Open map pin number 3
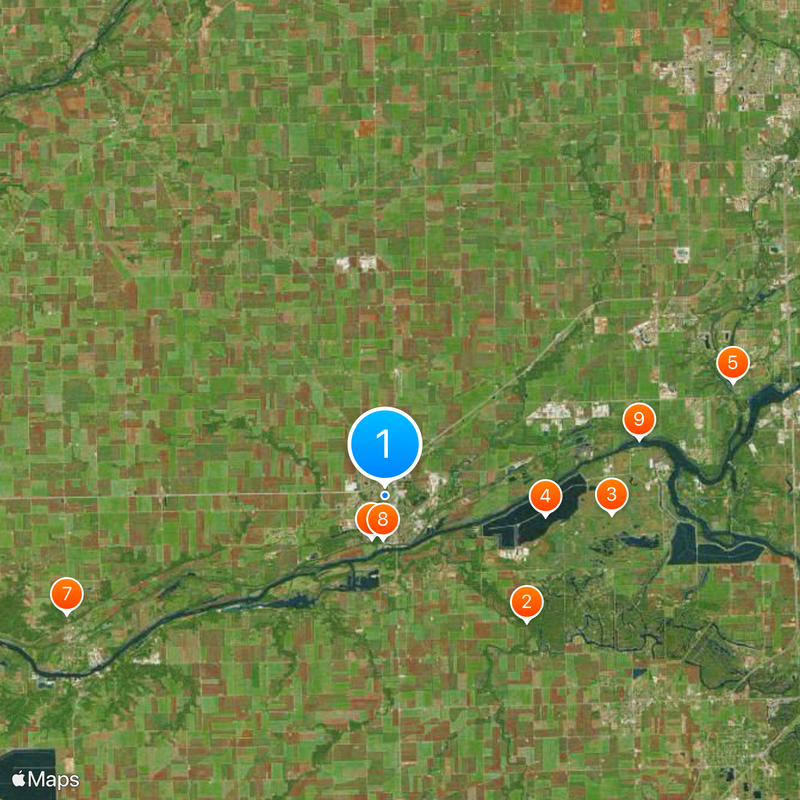Image resolution: width=800 pixels, height=800 pixels. [611, 494]
